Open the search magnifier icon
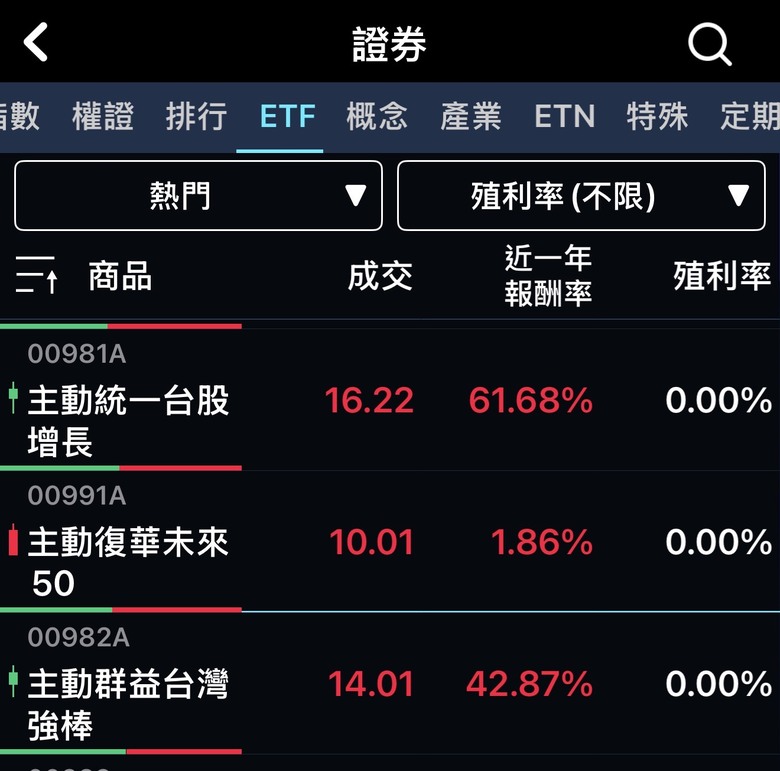This screenshot has height=771, width=780. tap(709, 44)
